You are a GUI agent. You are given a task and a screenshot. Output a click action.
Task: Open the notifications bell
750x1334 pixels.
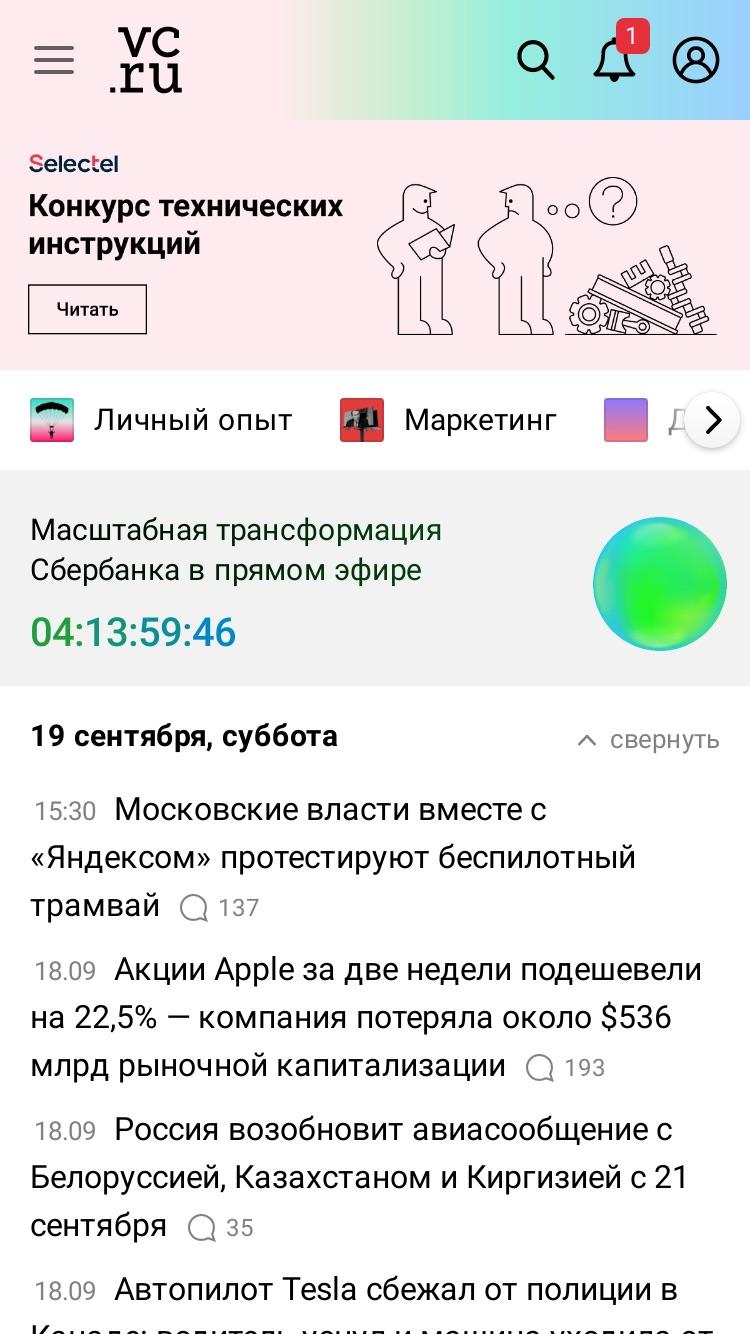pos(614,60)
